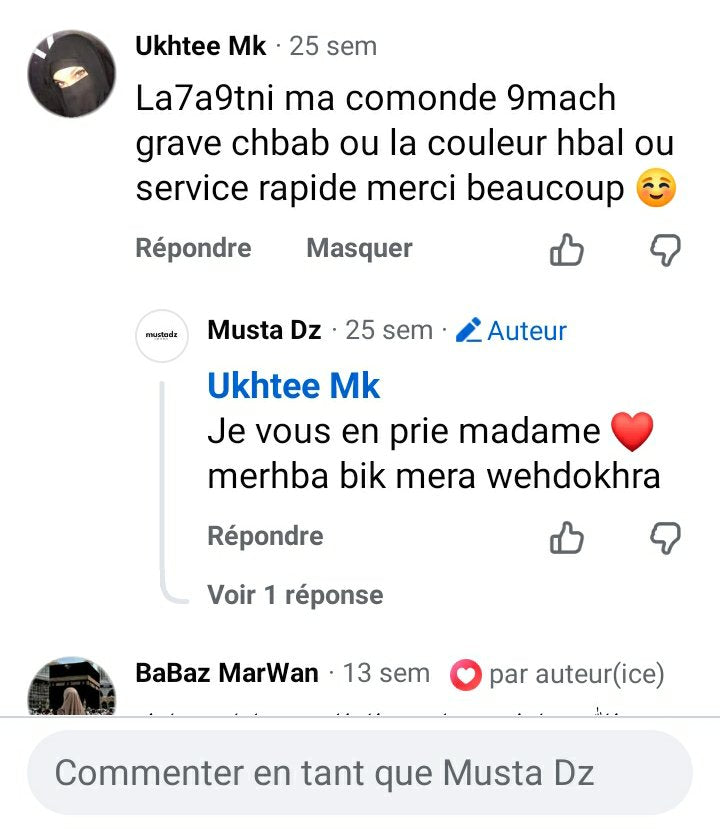Image resolution: width=720 pixels, height=829 pixels.
Task: Expand Voir 1 réponse
Action: click(295, 595)
